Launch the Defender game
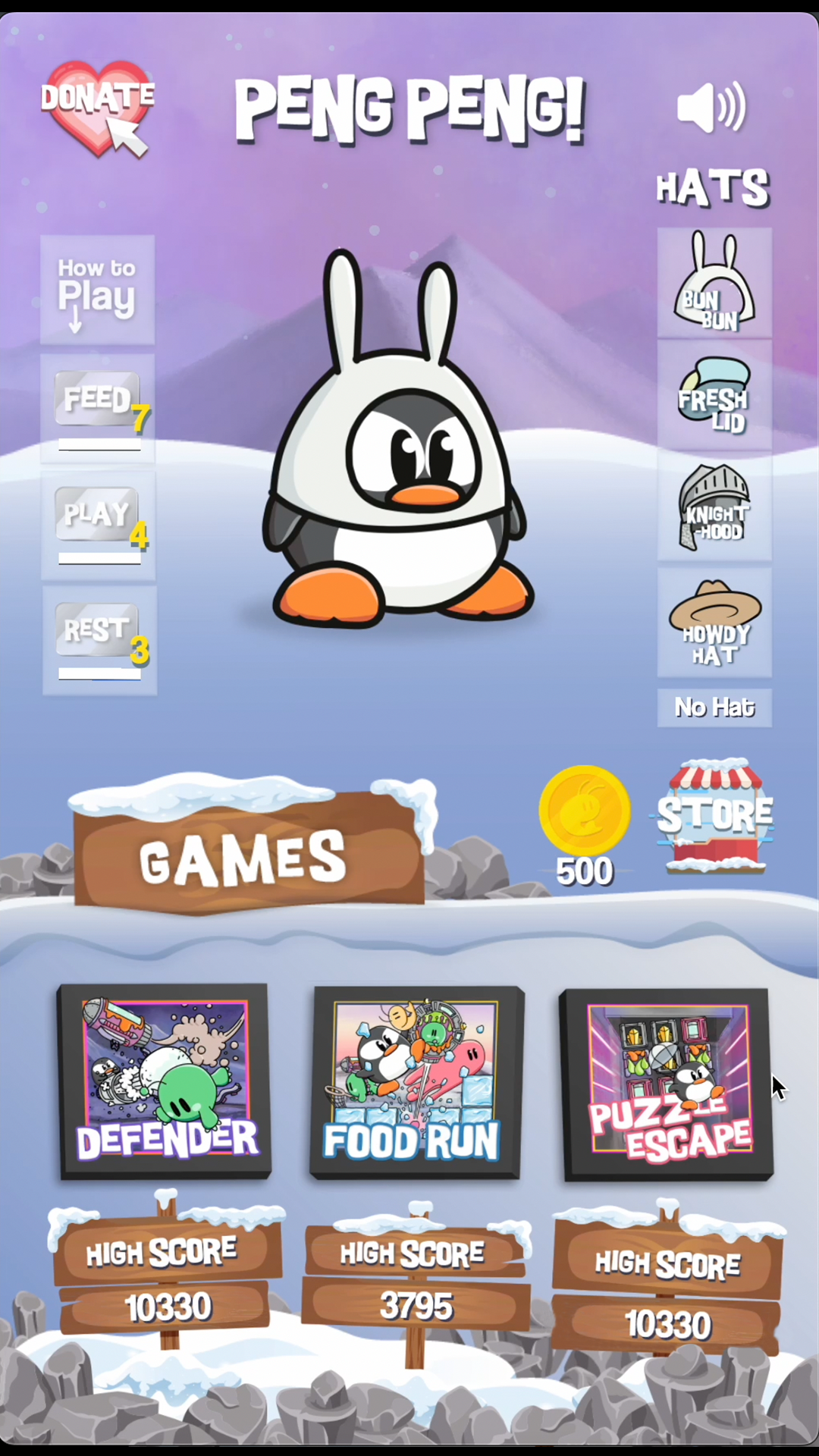819x1456 pixels. tap(165, 1081)
